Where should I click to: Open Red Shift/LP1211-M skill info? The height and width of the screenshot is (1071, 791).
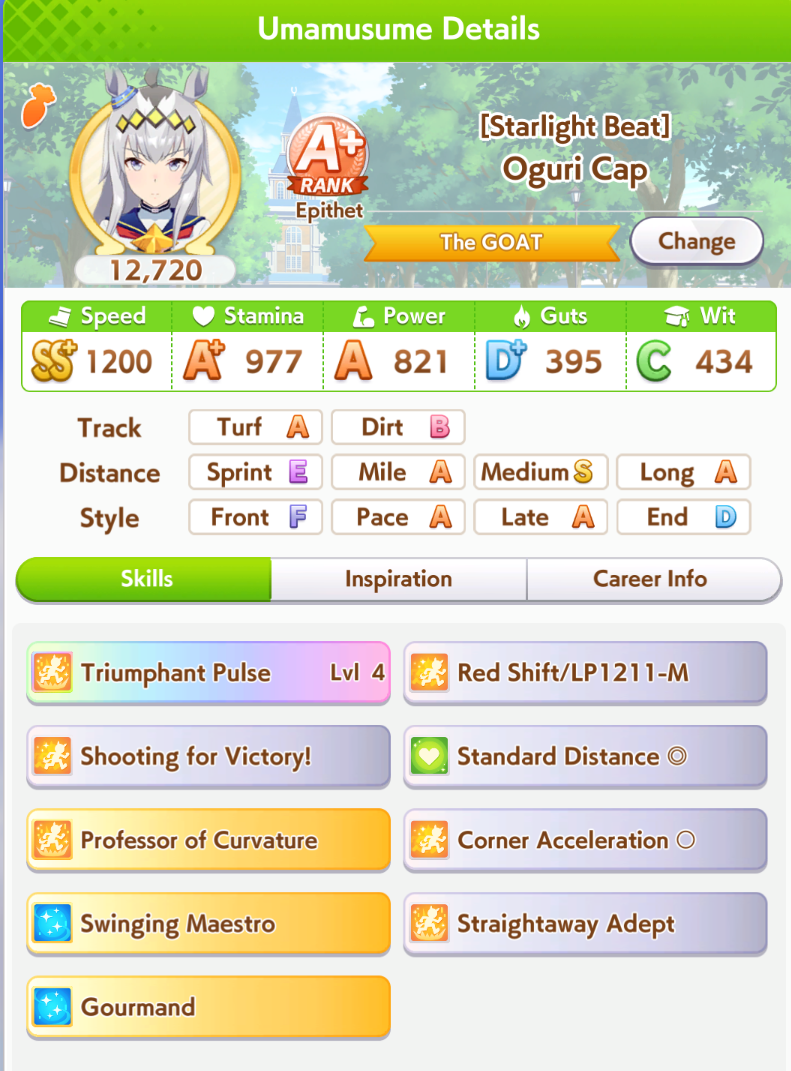(585, 673)
